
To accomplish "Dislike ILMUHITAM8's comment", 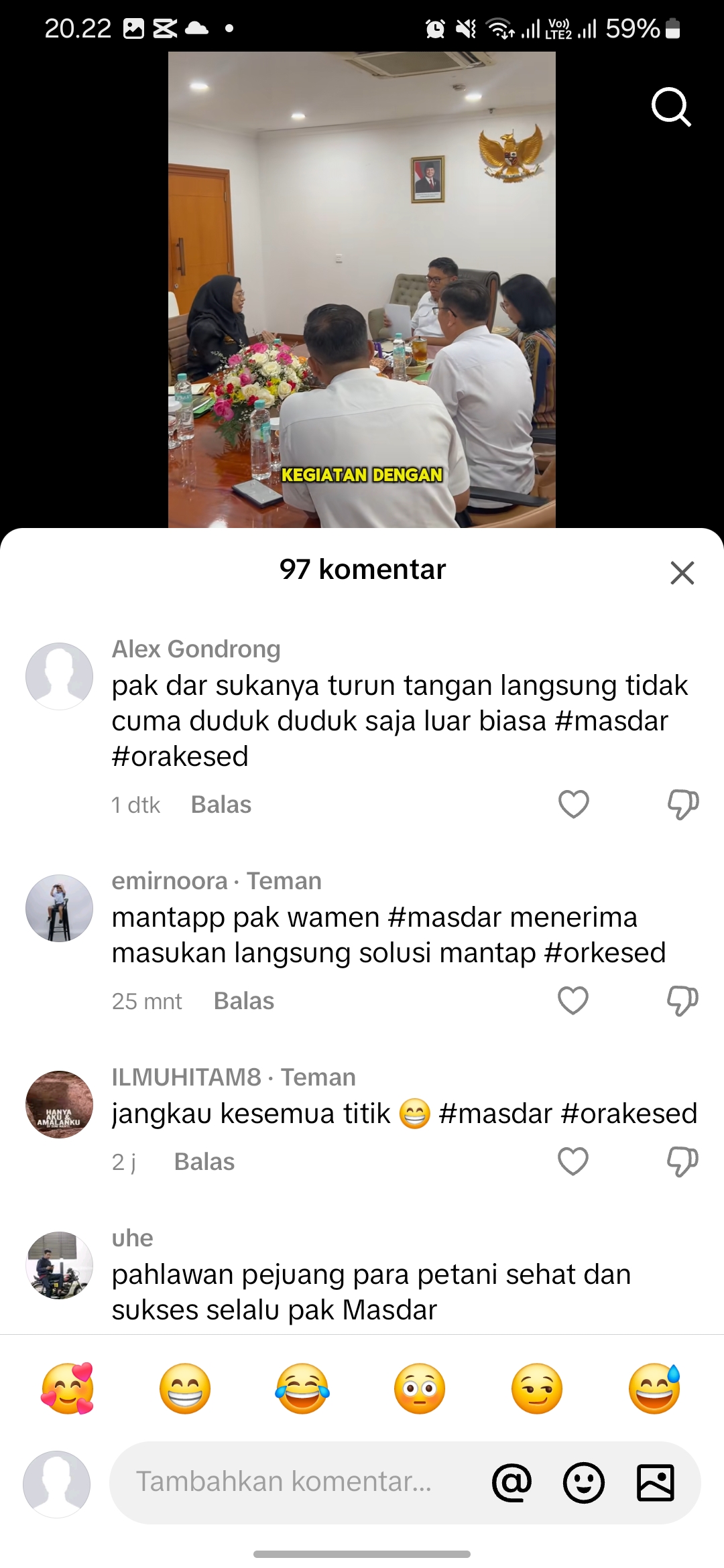I will tap(682, 1162).
